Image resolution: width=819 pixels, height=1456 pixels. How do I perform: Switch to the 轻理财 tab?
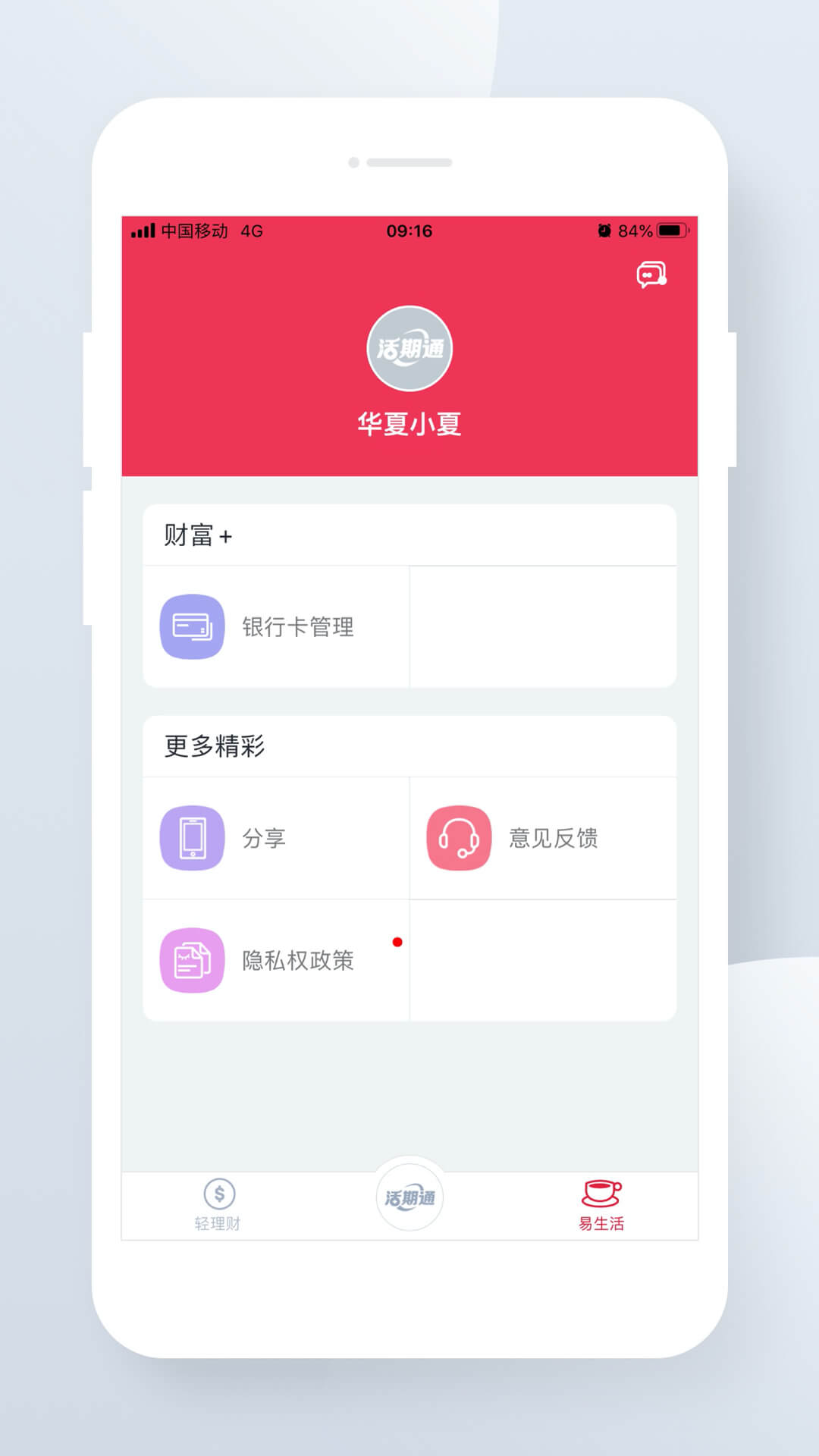pos(218,1206)
